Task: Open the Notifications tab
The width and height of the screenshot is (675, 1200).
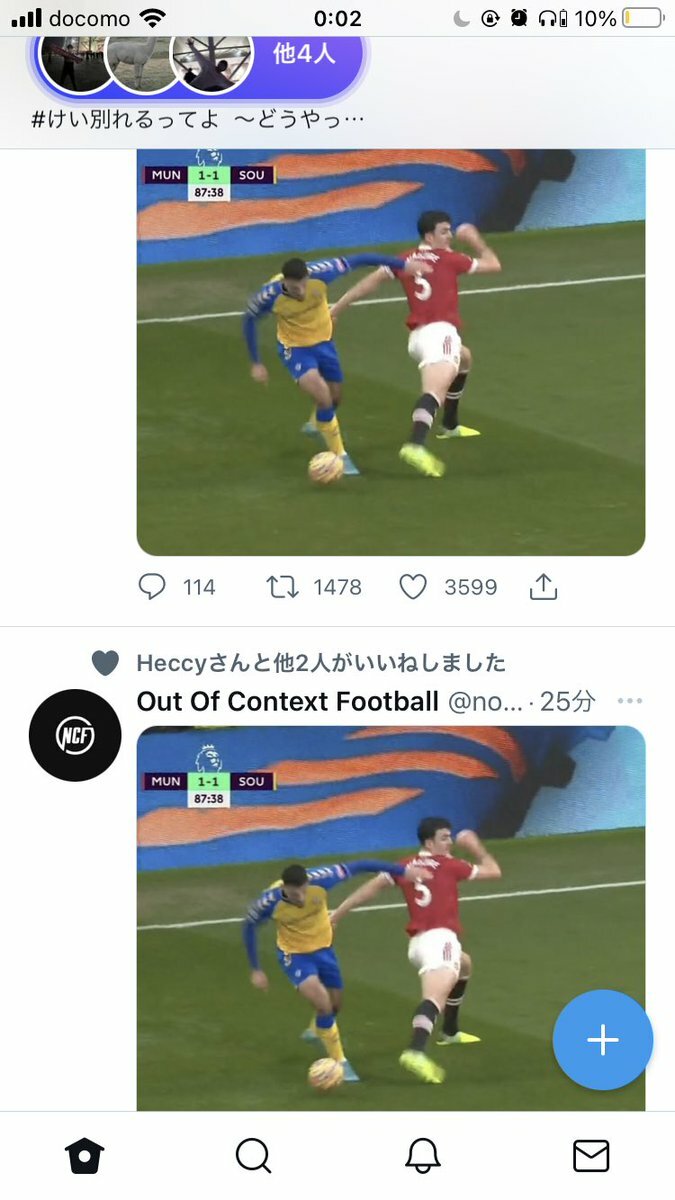Action: (422, 1156)
